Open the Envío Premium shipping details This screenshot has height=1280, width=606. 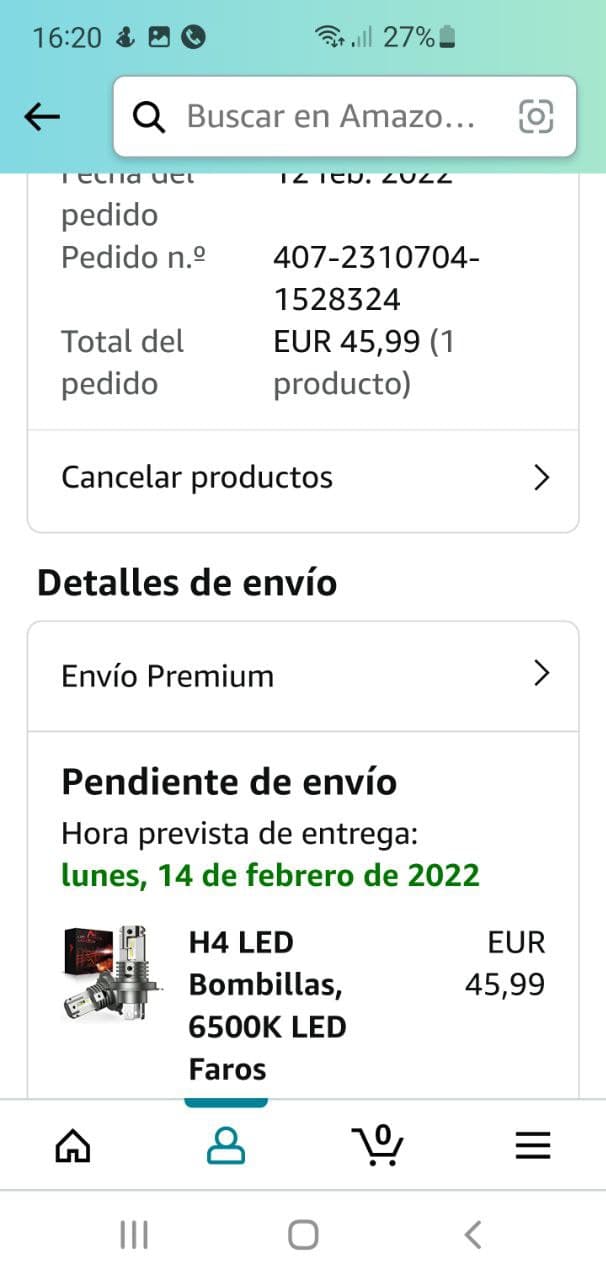pyautogui.click(x=303, y=676)
